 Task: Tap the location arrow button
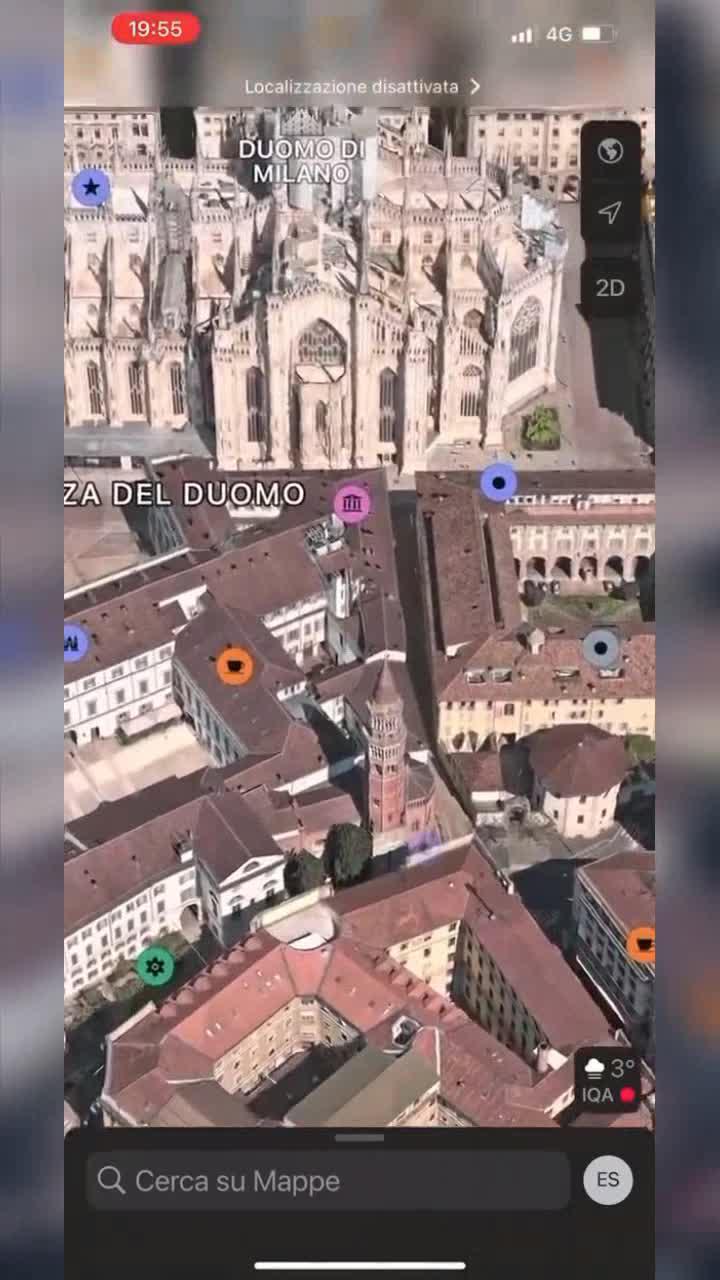coord(610,212)
